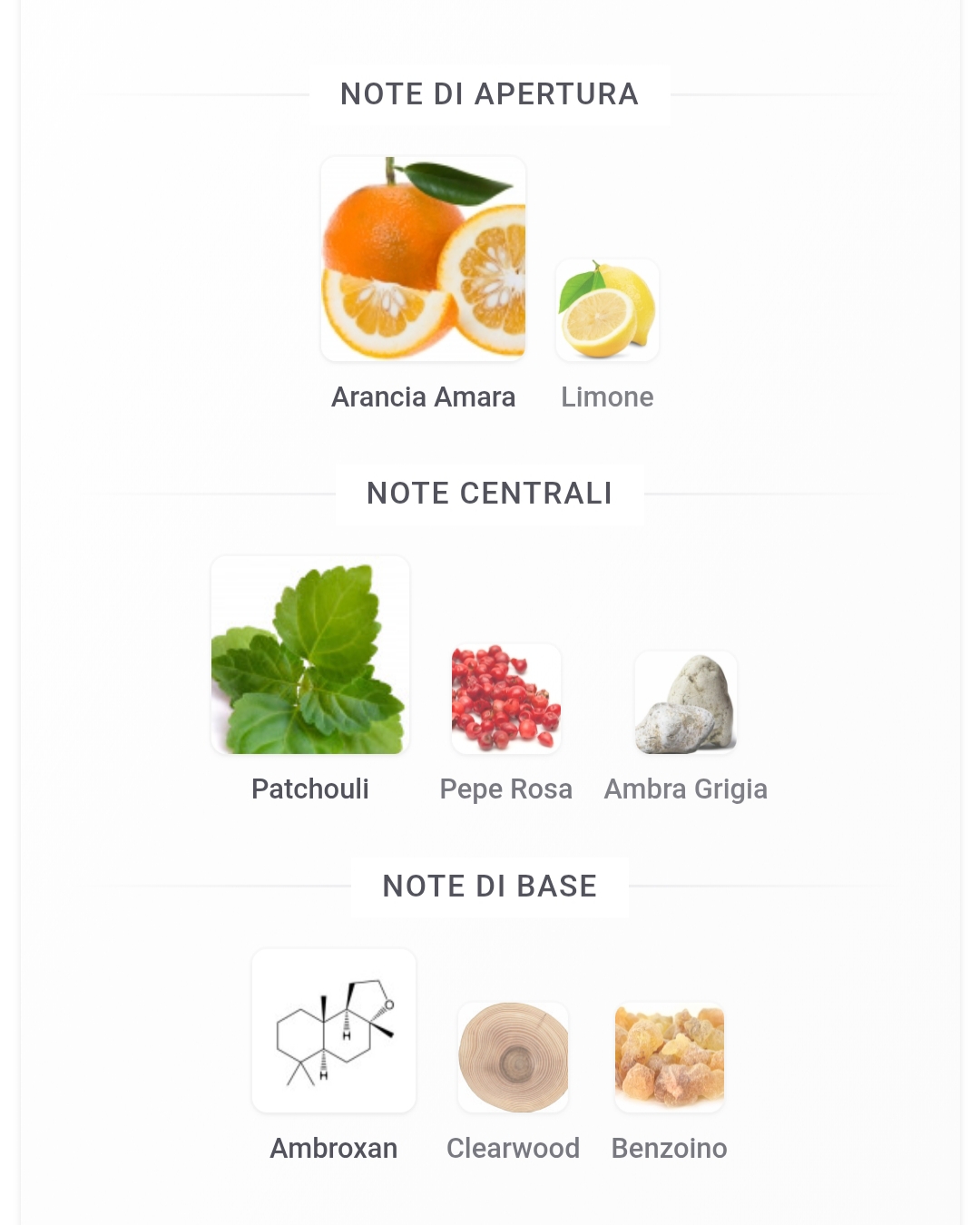Screen dimensions: 980x1225
Task: Open the Ambra Grigia note
Action: [x=685, y=702]
